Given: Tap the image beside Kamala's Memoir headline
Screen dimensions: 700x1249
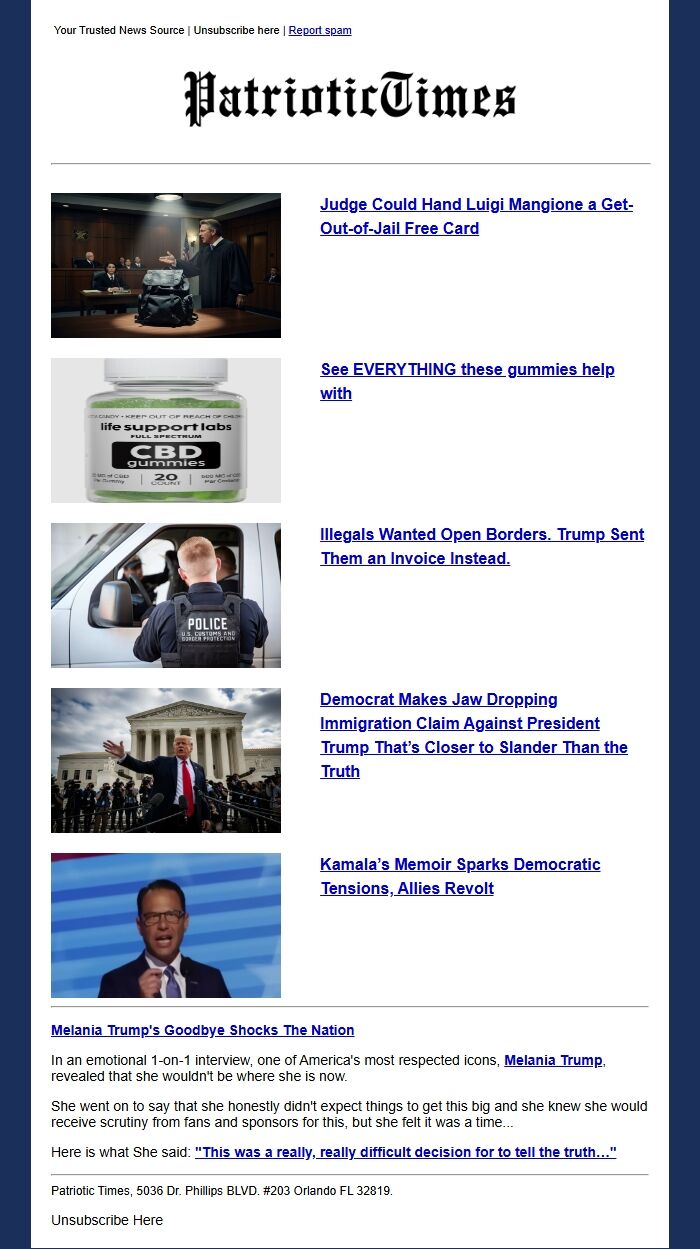Looking at the screenshot, I should coord(166,925).
